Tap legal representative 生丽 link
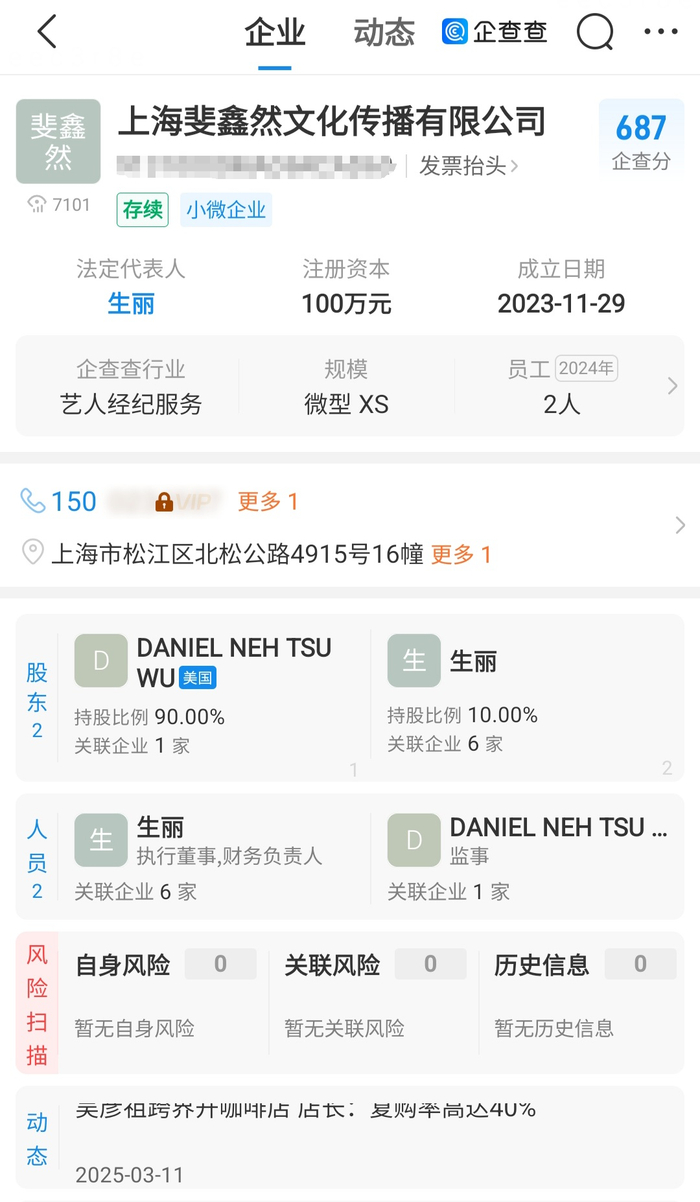The image size is (700, 1202). (x=131, y=304)
